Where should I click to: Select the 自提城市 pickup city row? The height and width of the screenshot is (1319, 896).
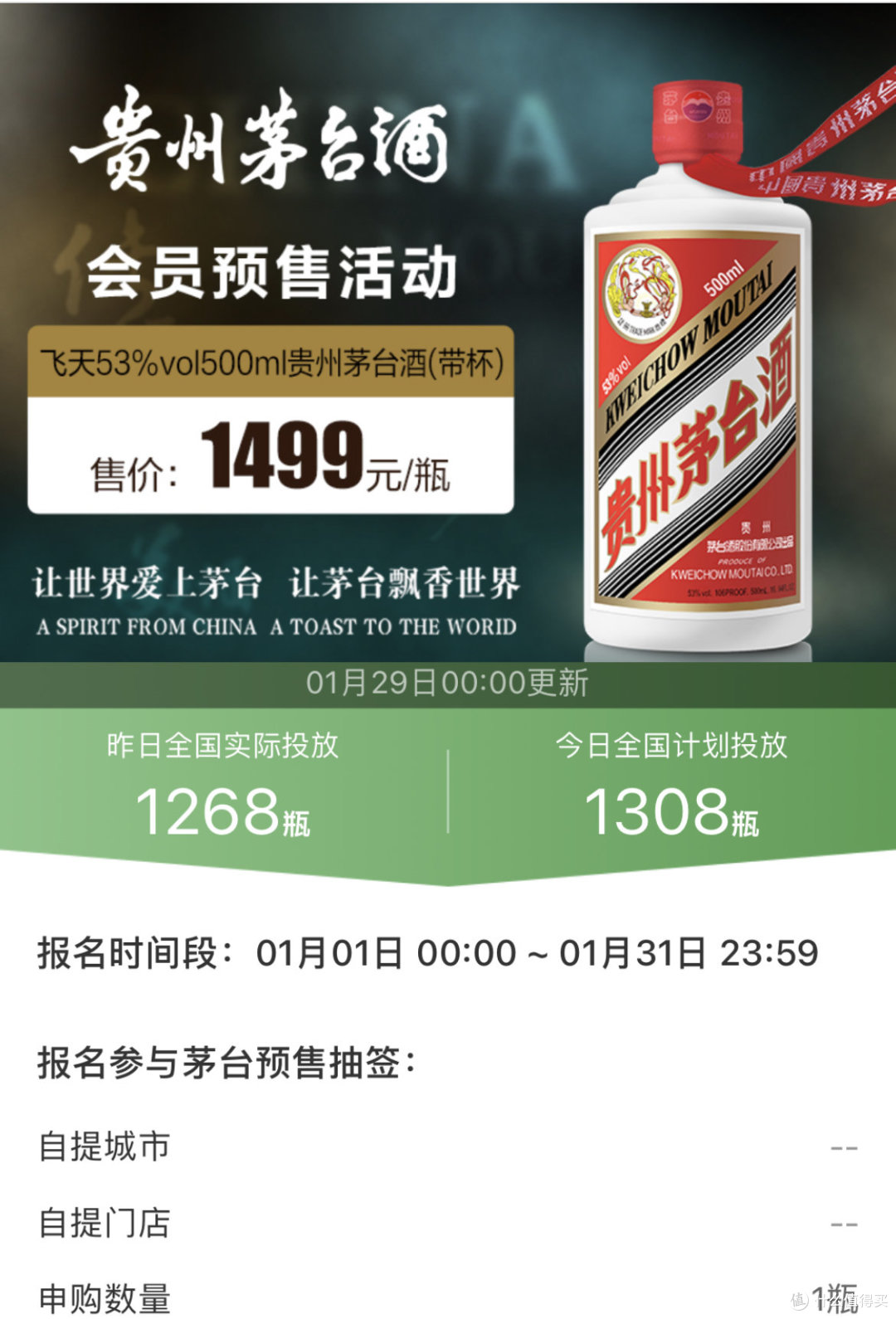click(448, 1147)
